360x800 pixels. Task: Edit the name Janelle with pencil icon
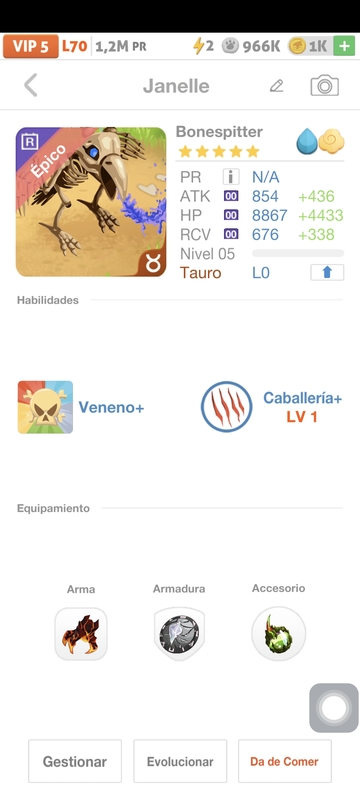tap(276, 86)
